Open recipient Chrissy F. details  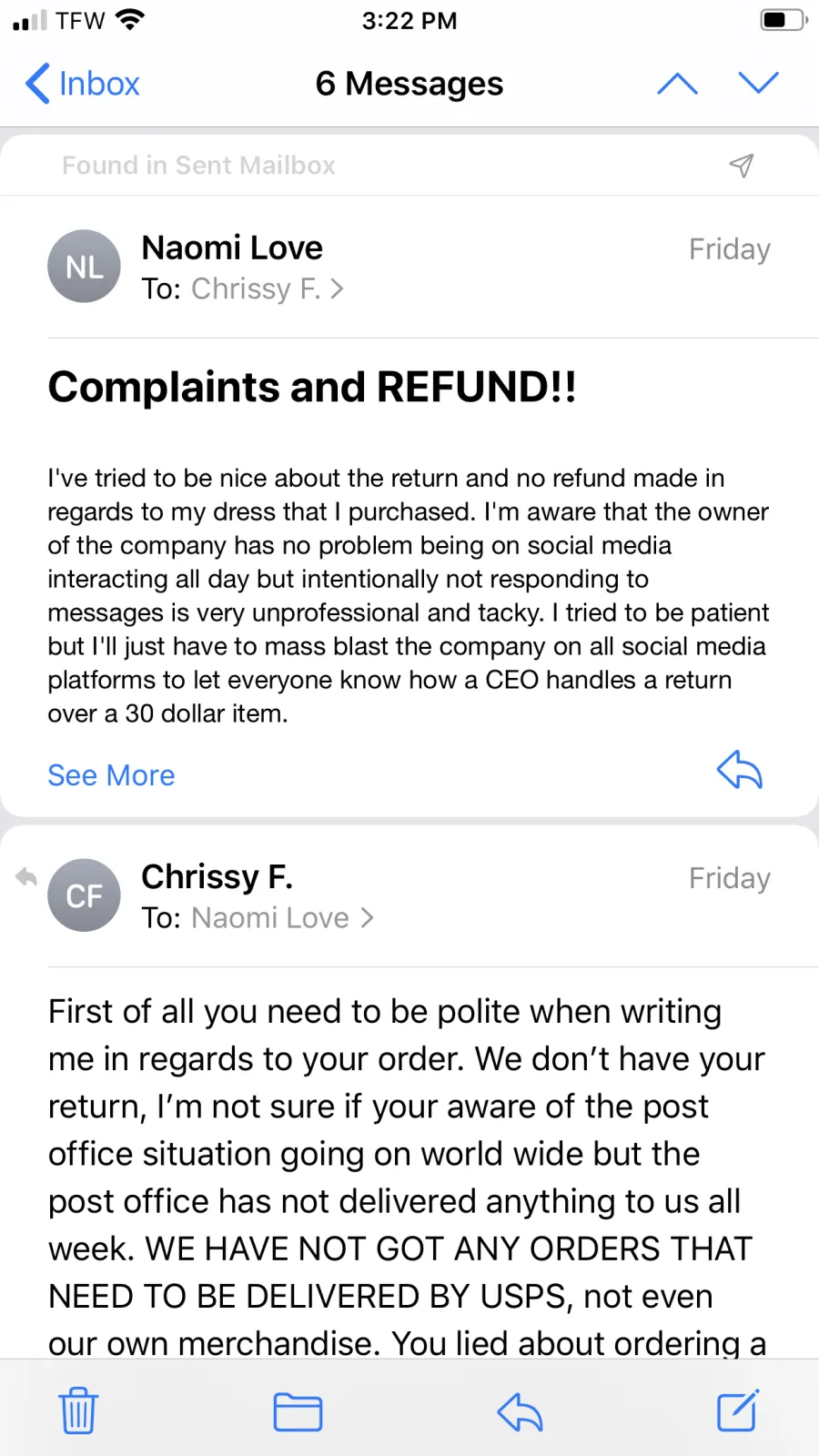pos(268,289)
